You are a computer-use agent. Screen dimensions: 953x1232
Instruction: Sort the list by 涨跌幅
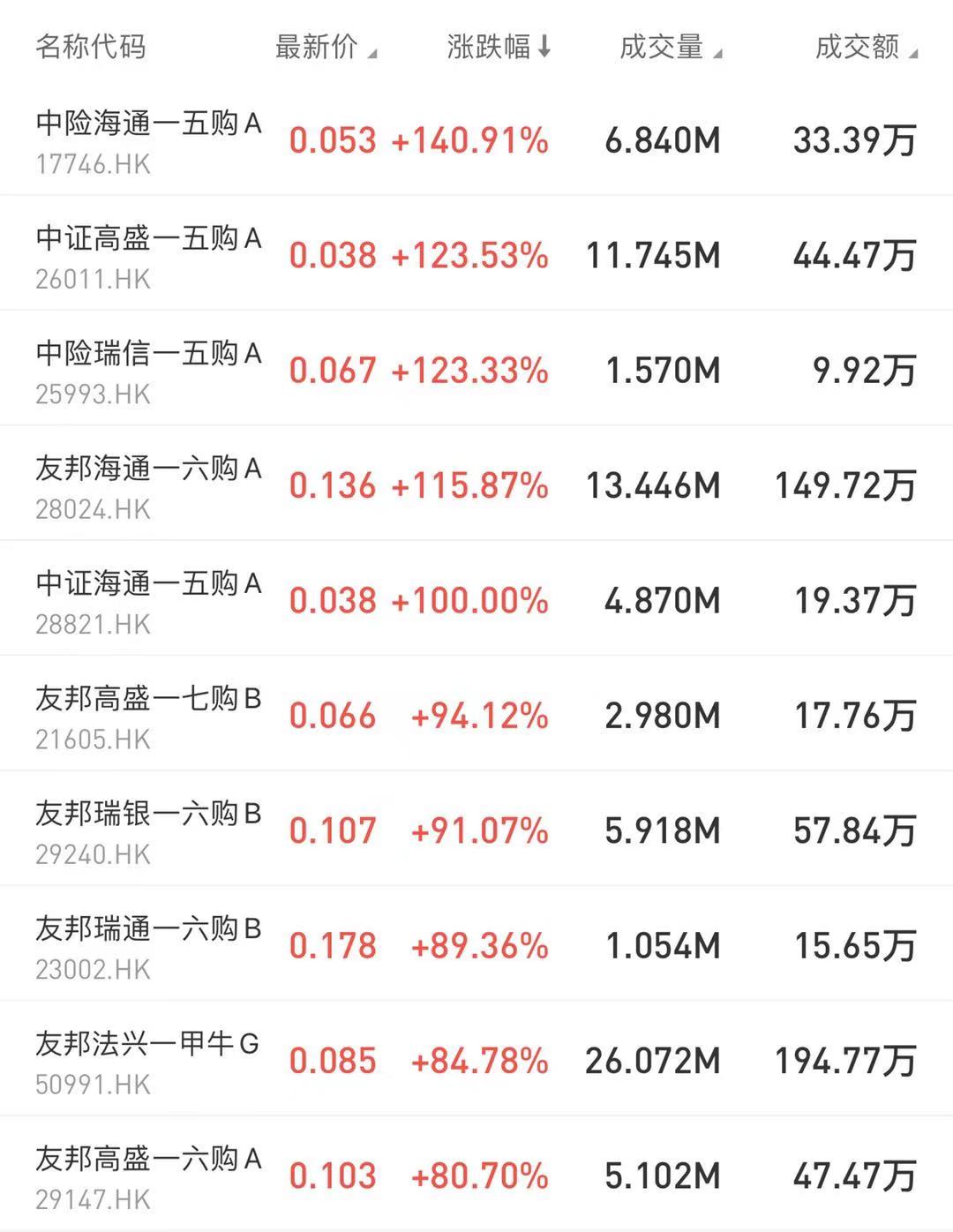point(498,47)
